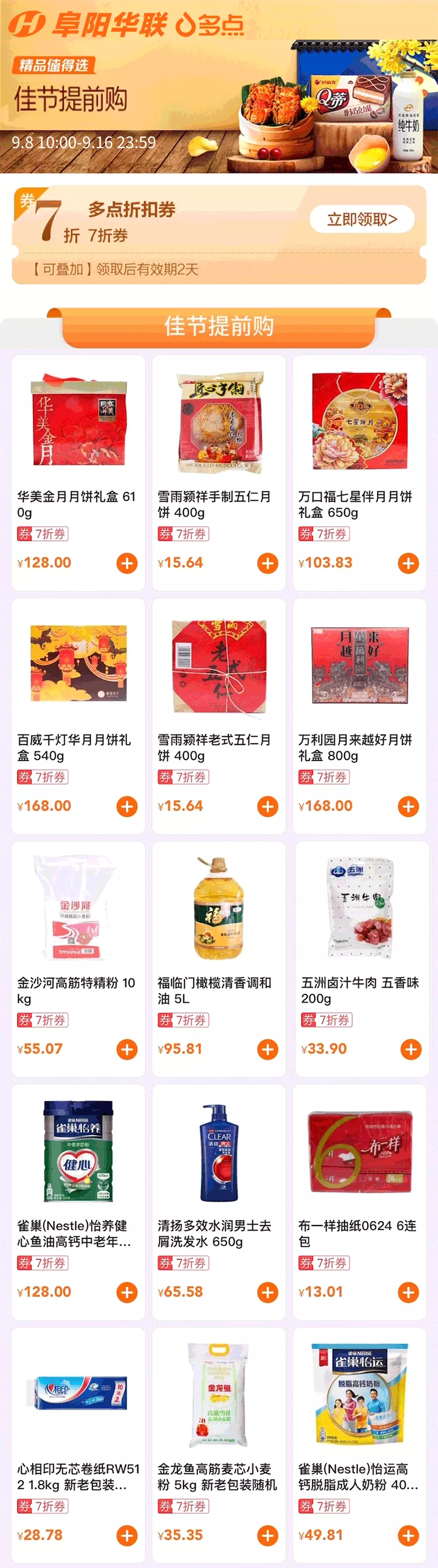The width and height of the screenshot is (438, 1568).
Task: Open 布一样抽纸0624 6连包 product
Action: (359, 1157)
